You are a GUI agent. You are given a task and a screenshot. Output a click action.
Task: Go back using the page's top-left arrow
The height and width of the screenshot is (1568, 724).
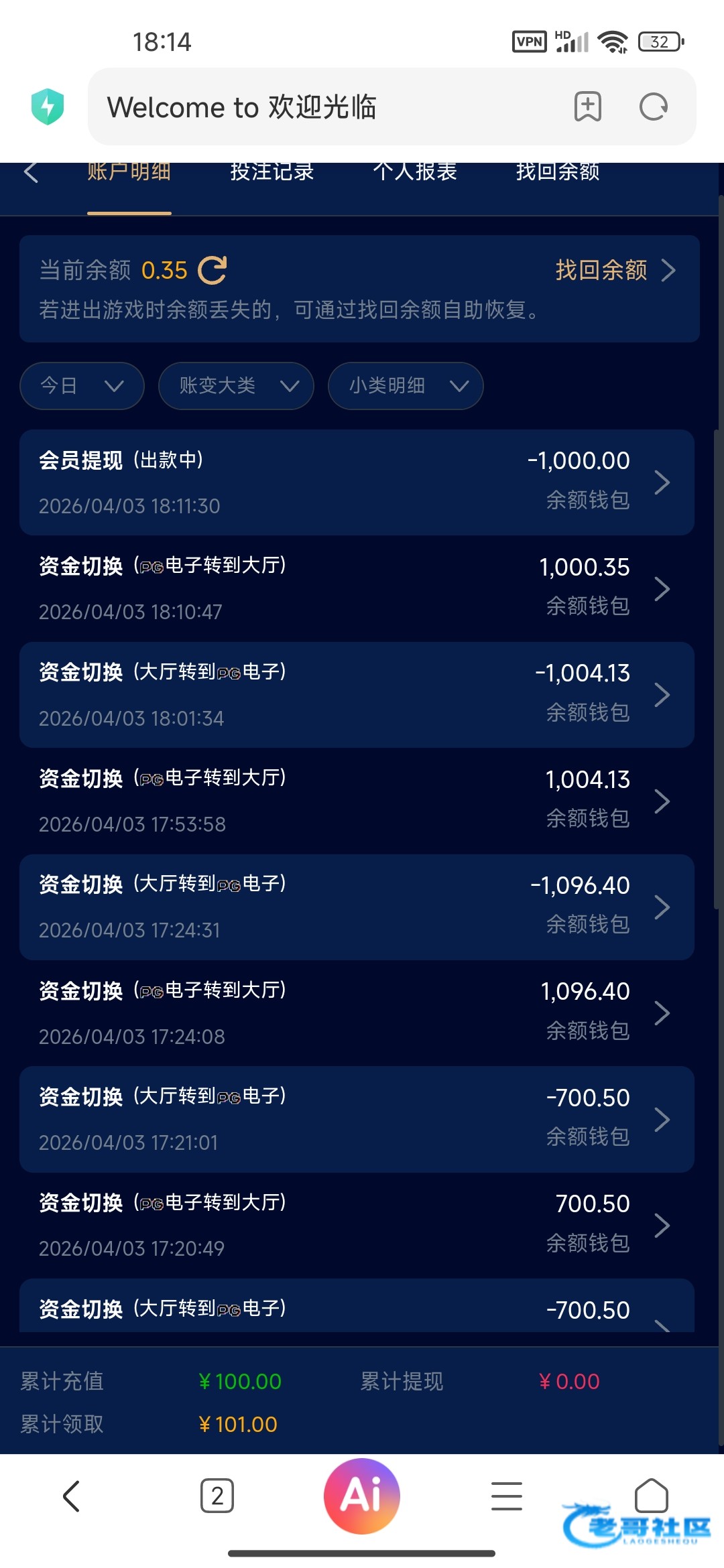click(x=32, y=173)
